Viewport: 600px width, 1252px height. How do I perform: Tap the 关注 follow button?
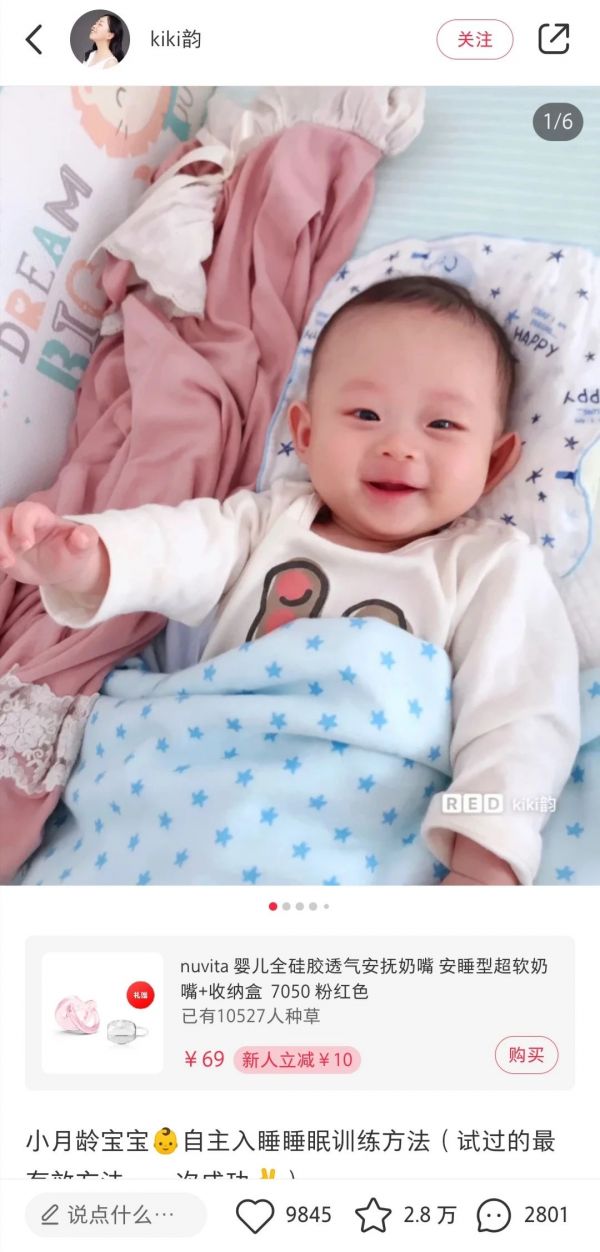coord(475,40)
